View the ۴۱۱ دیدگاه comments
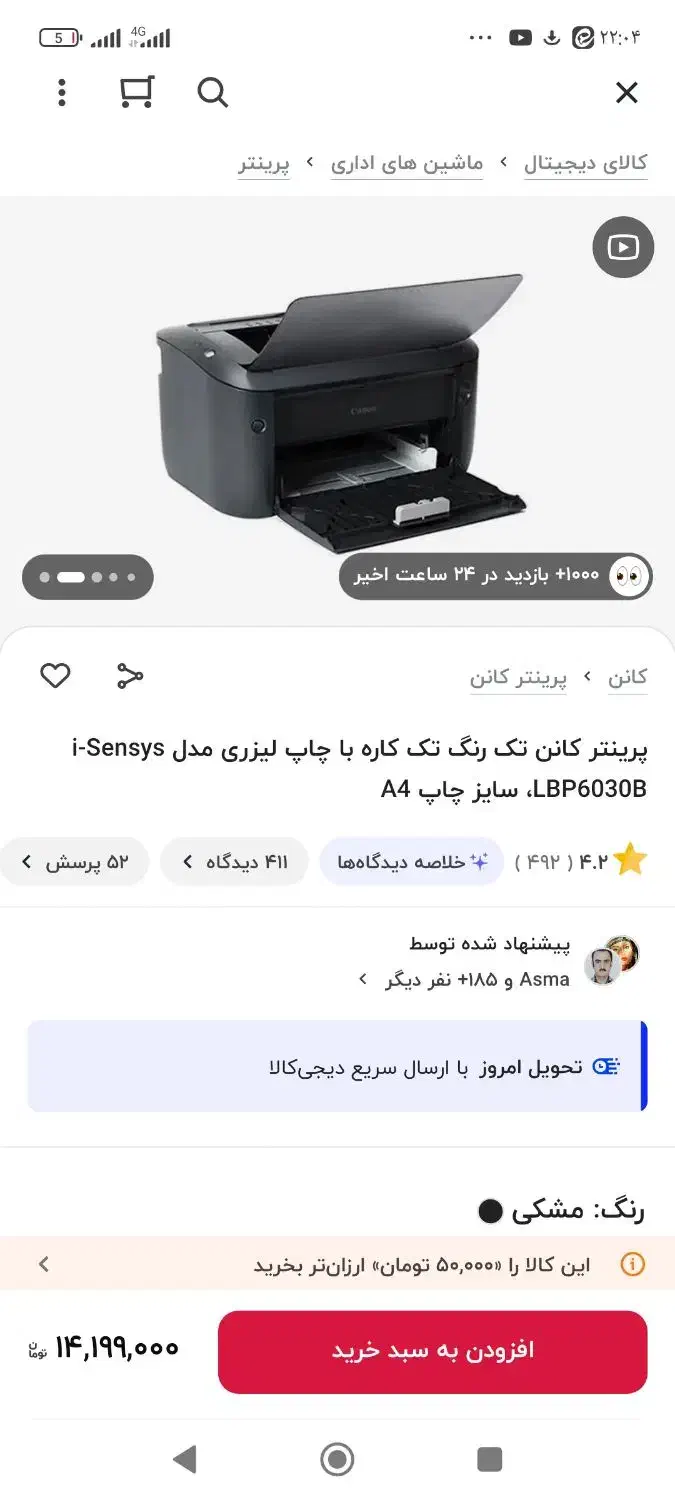 tap(234, 862)
